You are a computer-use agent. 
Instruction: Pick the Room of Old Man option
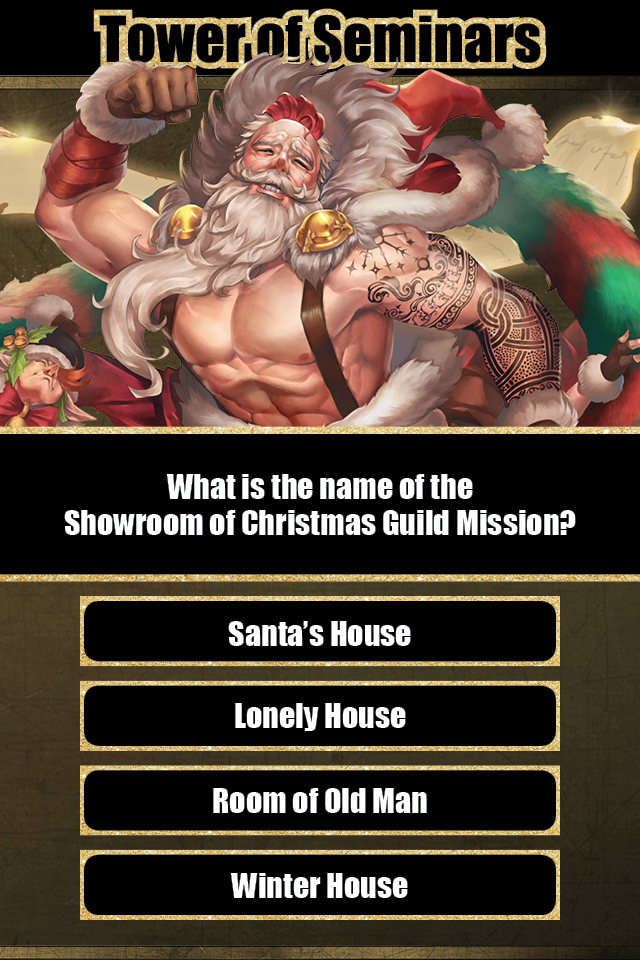[320, 801]
